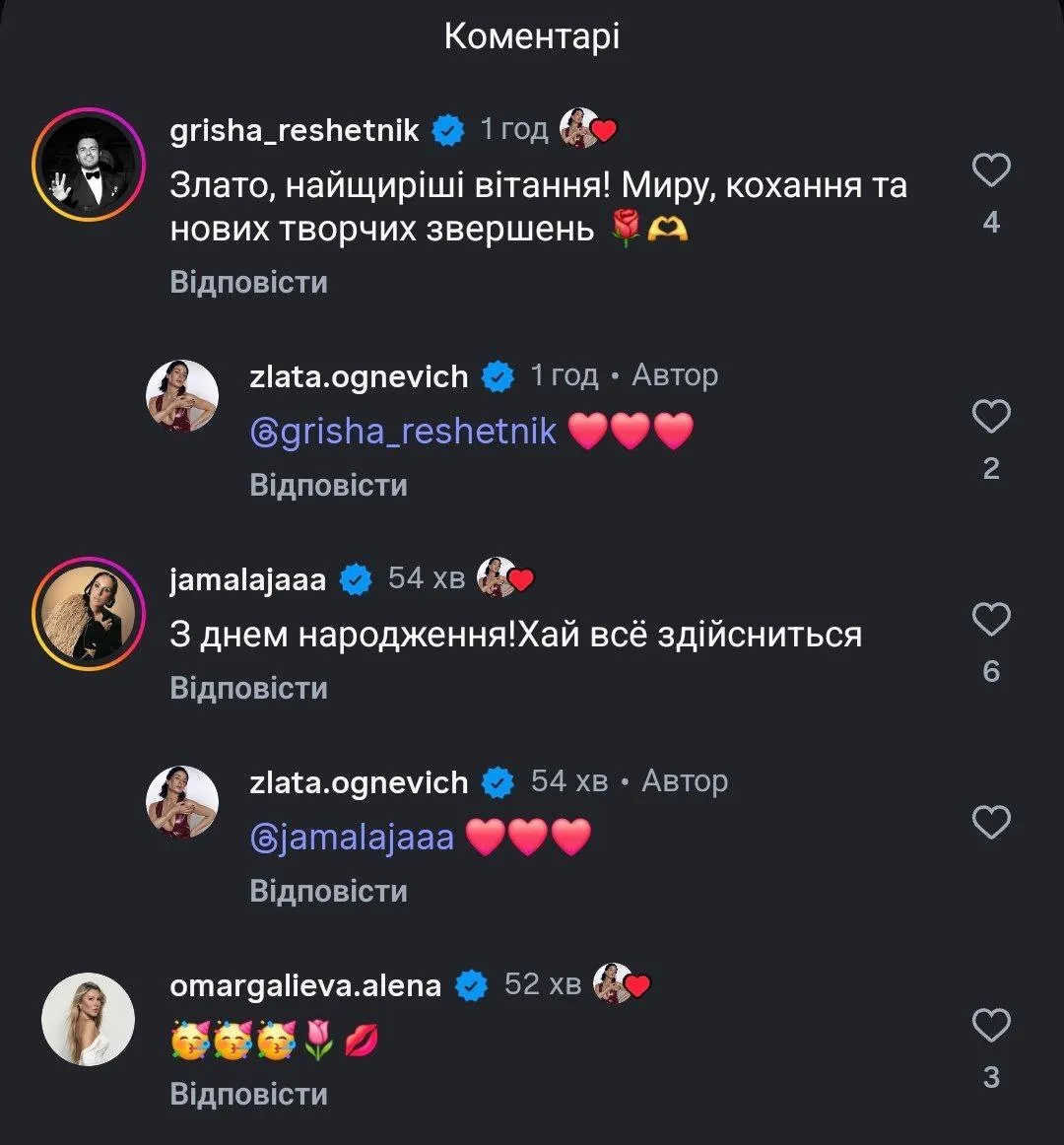This screenshot has width=1064, height=1145.
Task: Reply to omargalieva.alena's comment
Action: pos(248,1094)
